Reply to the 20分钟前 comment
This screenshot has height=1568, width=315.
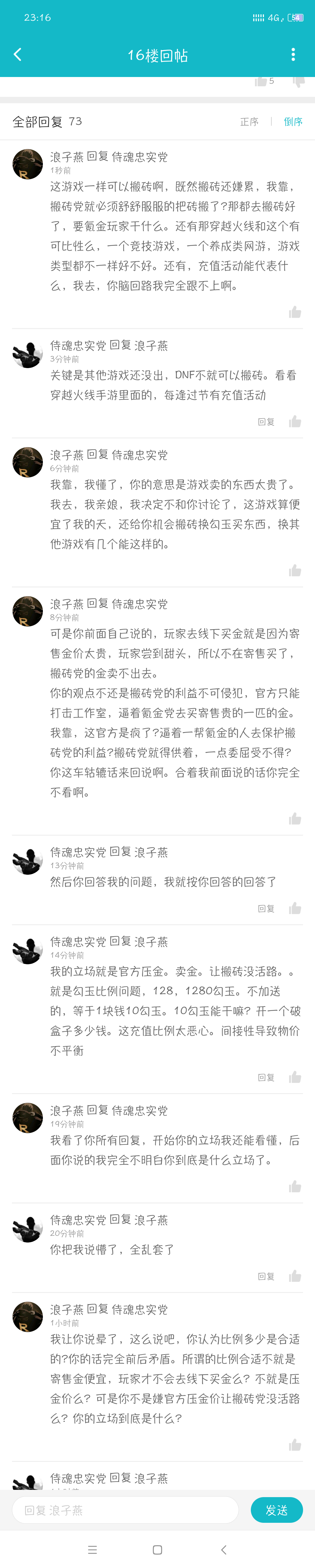(266, 1276)
